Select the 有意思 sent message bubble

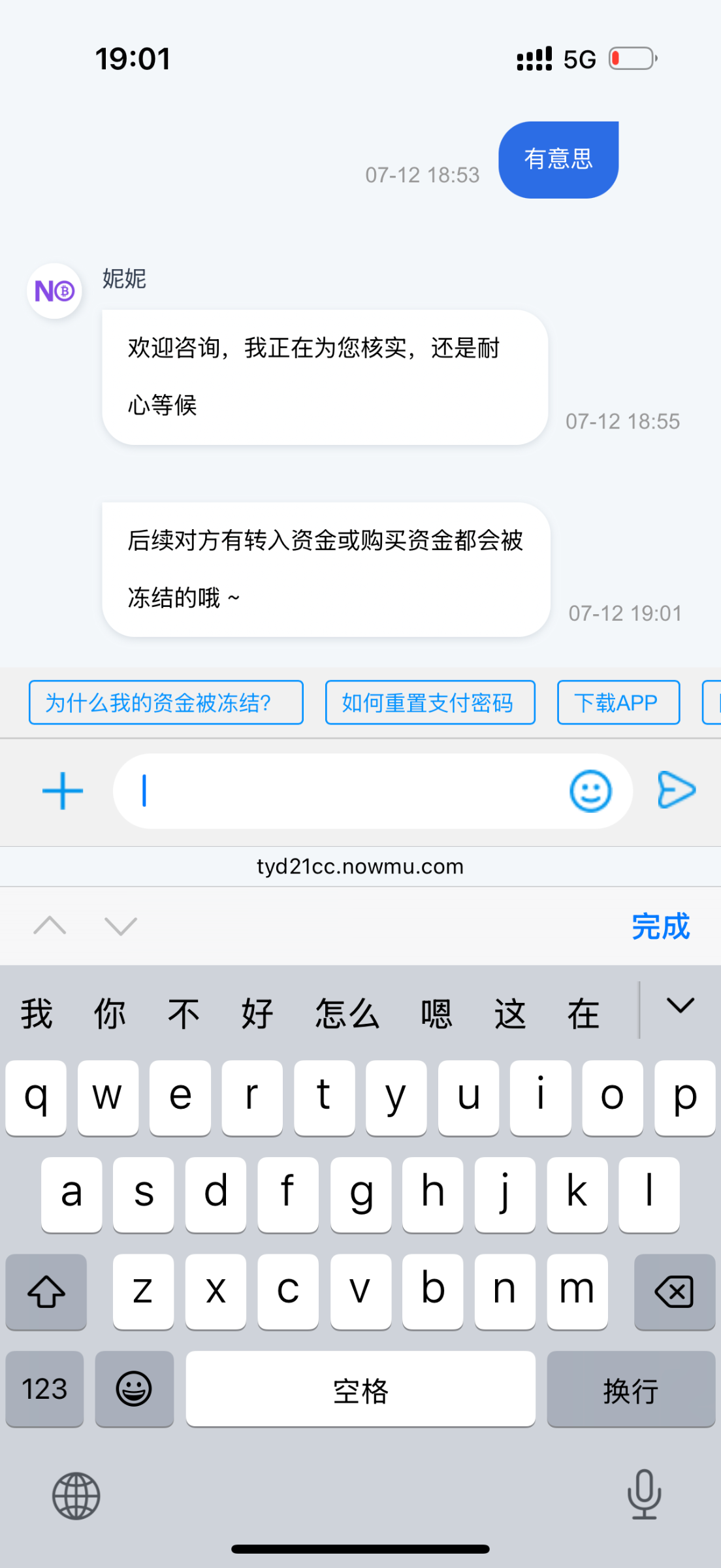[x=558, y=159]
